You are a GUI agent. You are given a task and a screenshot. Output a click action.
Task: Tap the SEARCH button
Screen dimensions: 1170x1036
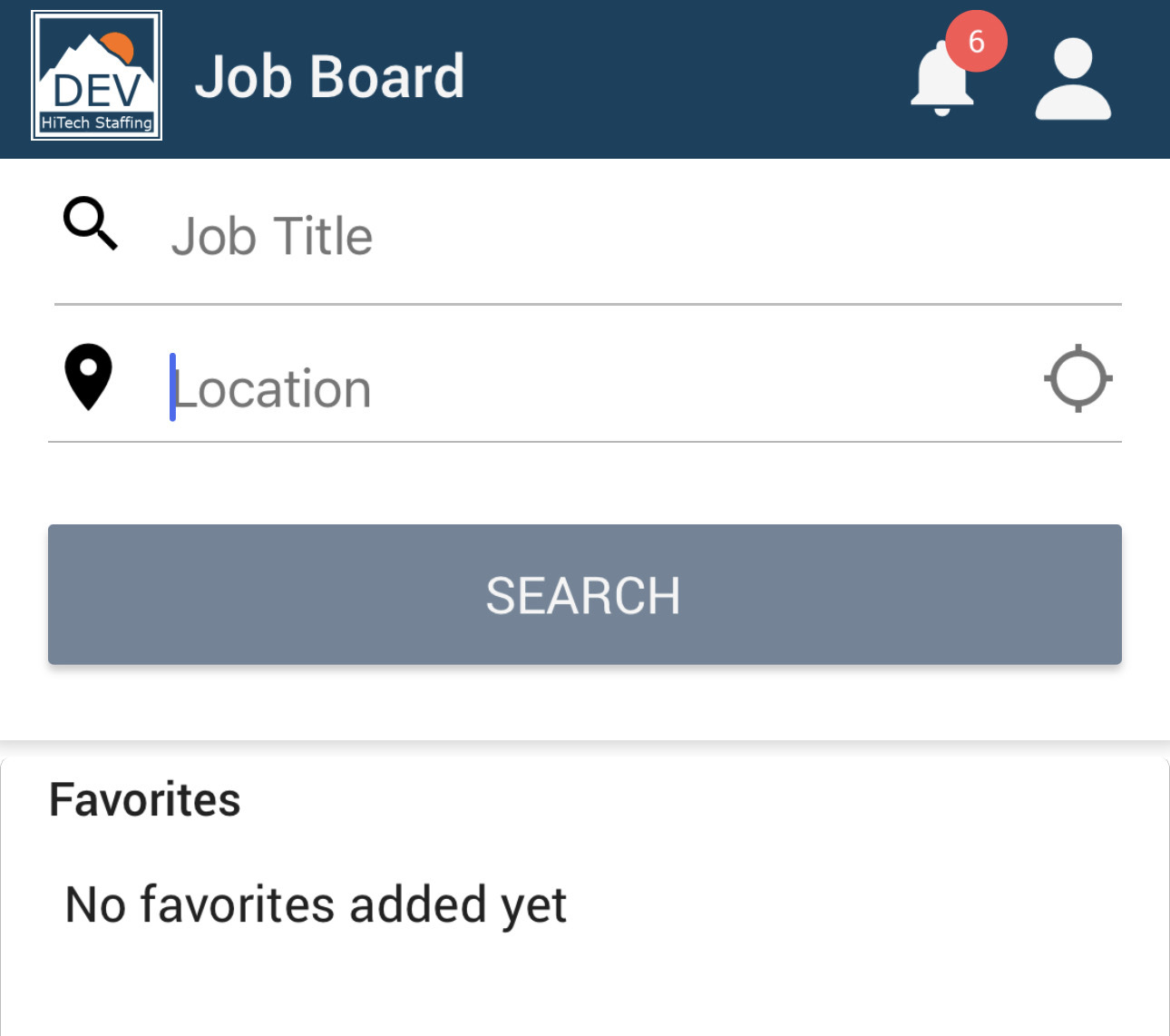pyautogui.click(x=584, y=594)
